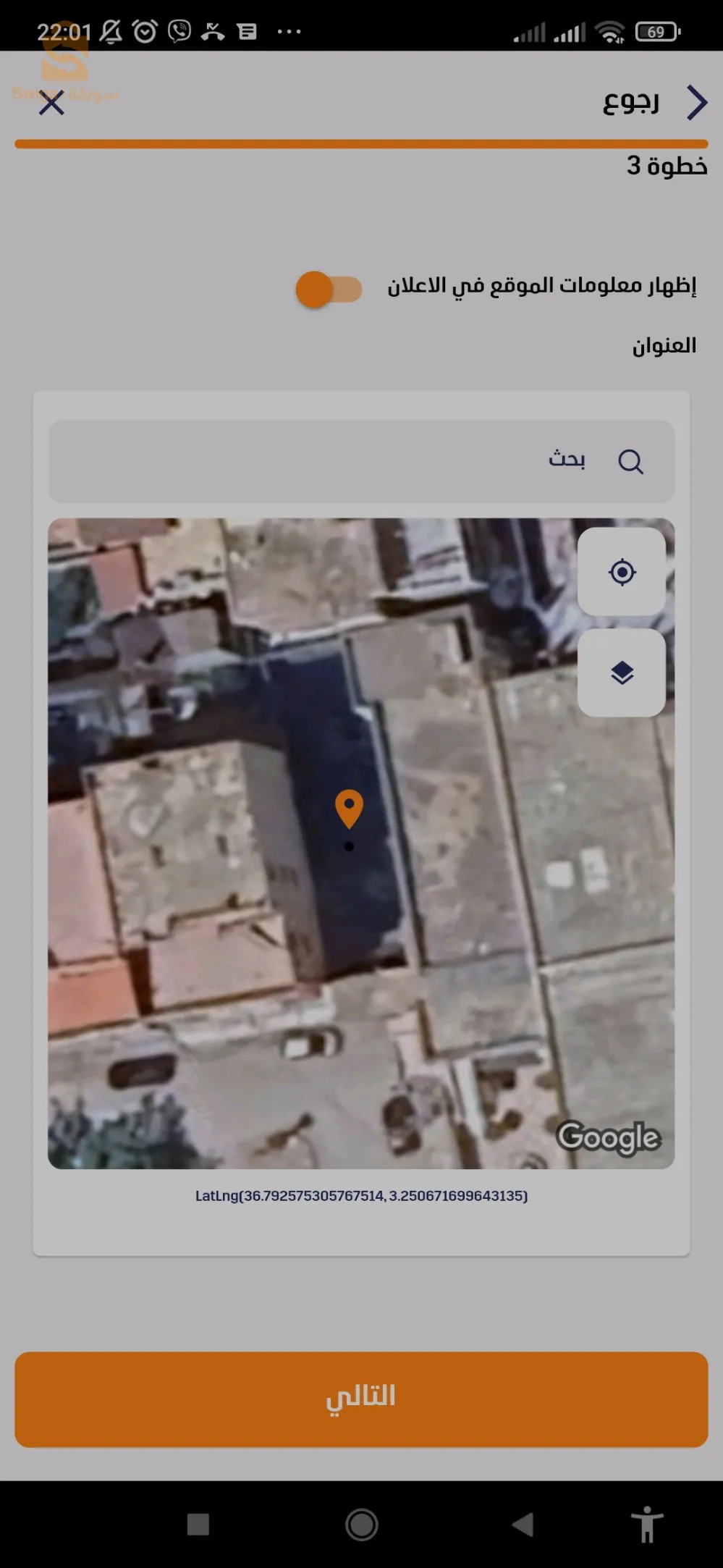
Task: Tap the بحث address search field
Action: [x=361, y=461]
